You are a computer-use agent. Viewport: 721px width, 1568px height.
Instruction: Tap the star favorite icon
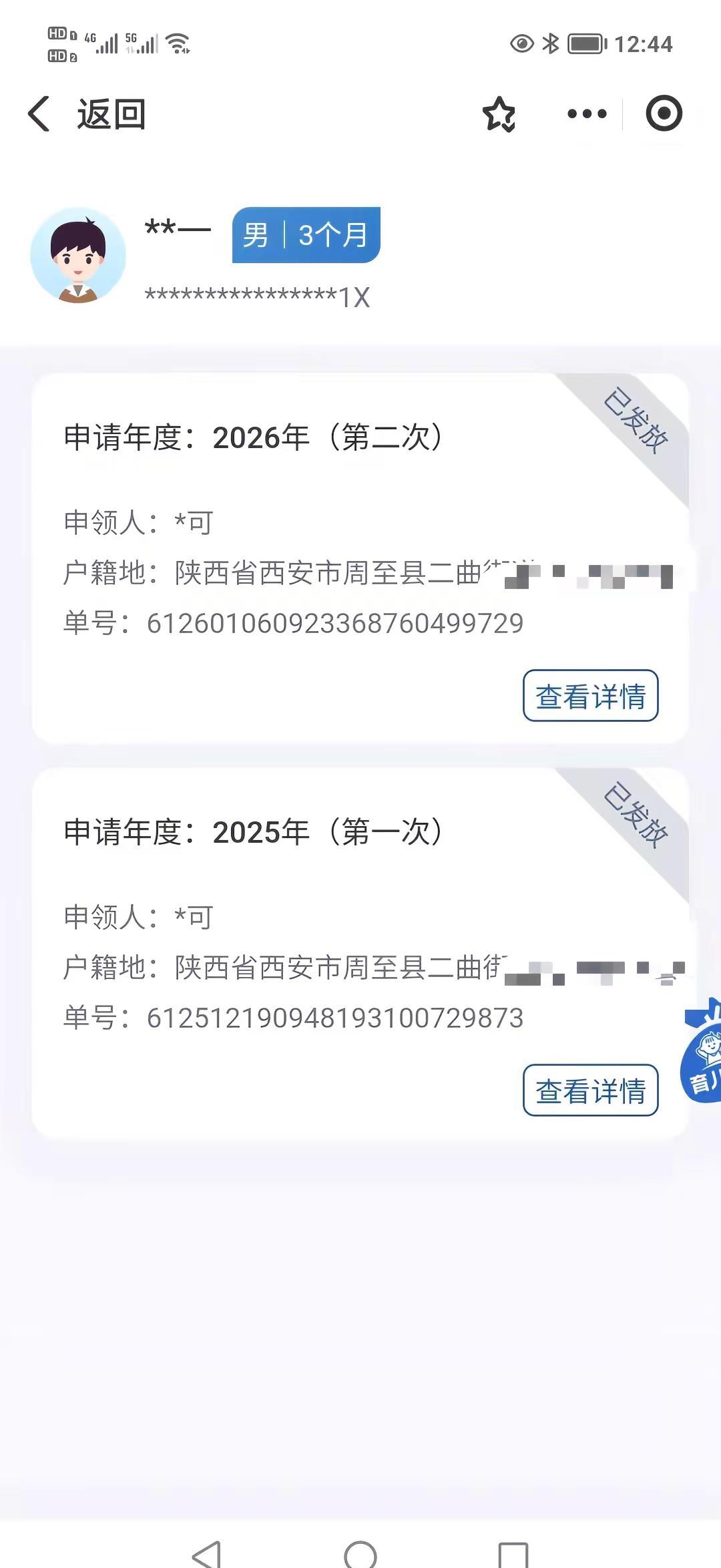point(501,114)
